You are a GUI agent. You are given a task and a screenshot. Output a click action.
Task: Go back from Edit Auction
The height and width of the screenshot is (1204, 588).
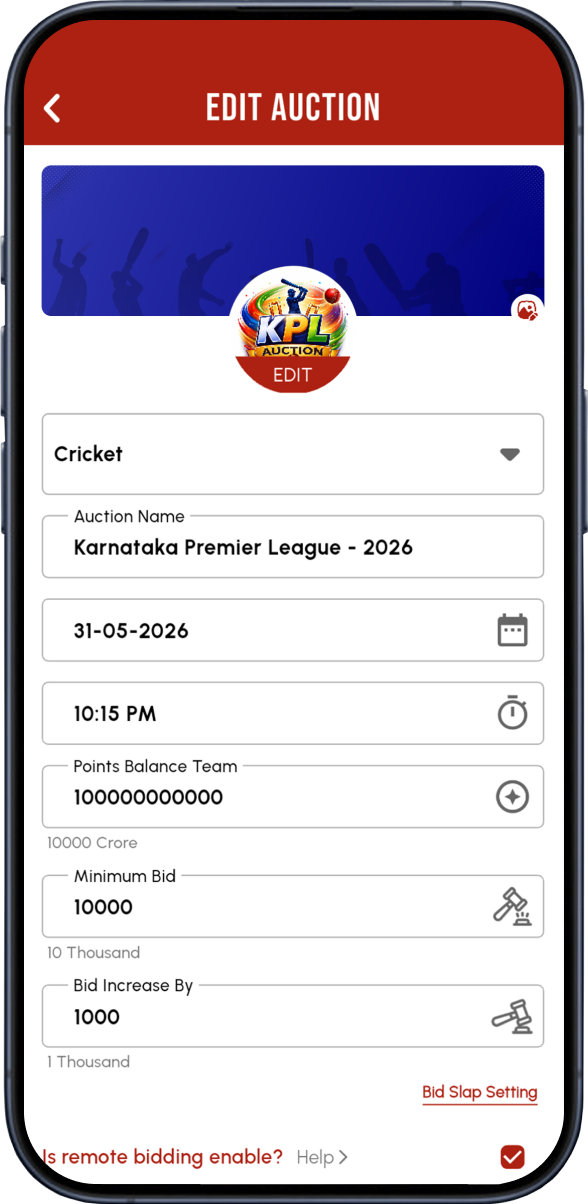coord(53,108)
